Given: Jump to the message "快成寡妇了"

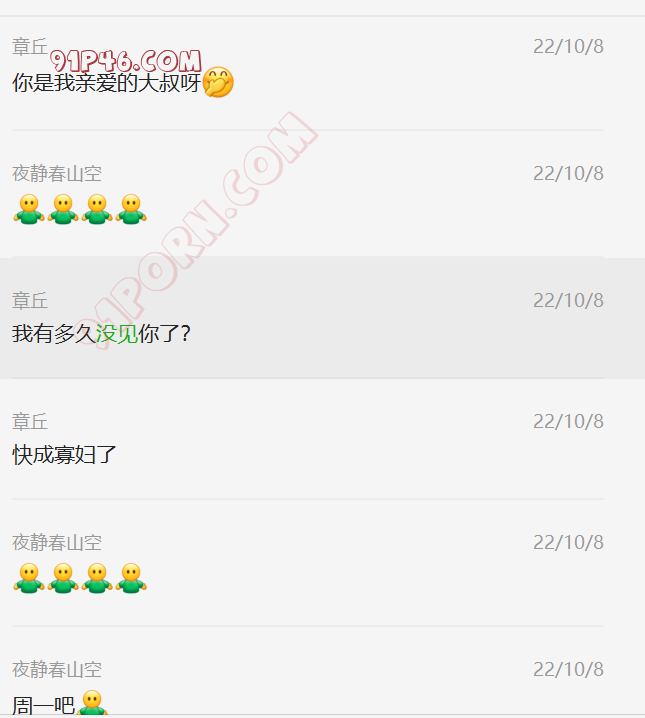Looking at the screenshot, I should 65,455.
